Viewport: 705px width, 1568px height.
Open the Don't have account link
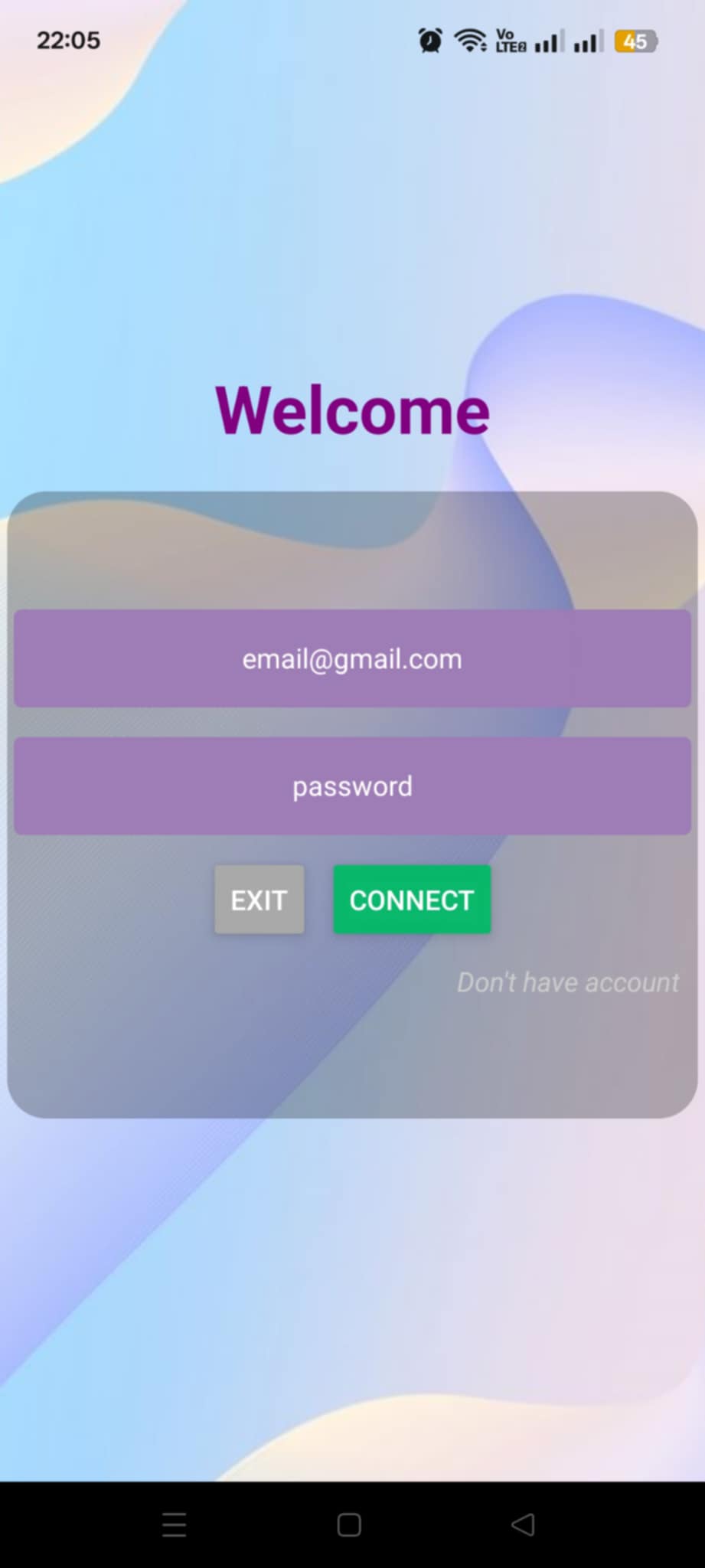(x=568, y=982)
